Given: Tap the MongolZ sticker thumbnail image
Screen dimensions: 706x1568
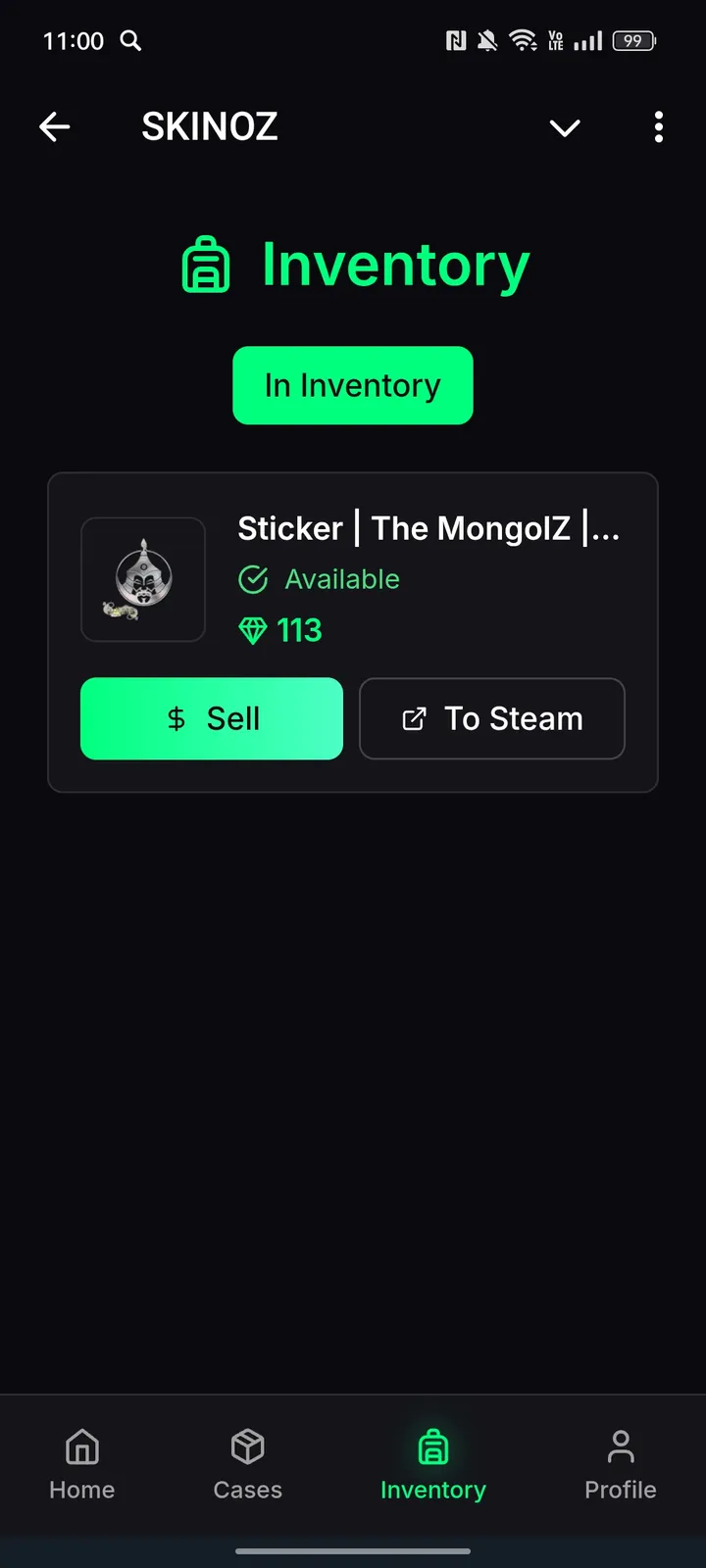Looking at the screenshot, I should tap(143, 580).
